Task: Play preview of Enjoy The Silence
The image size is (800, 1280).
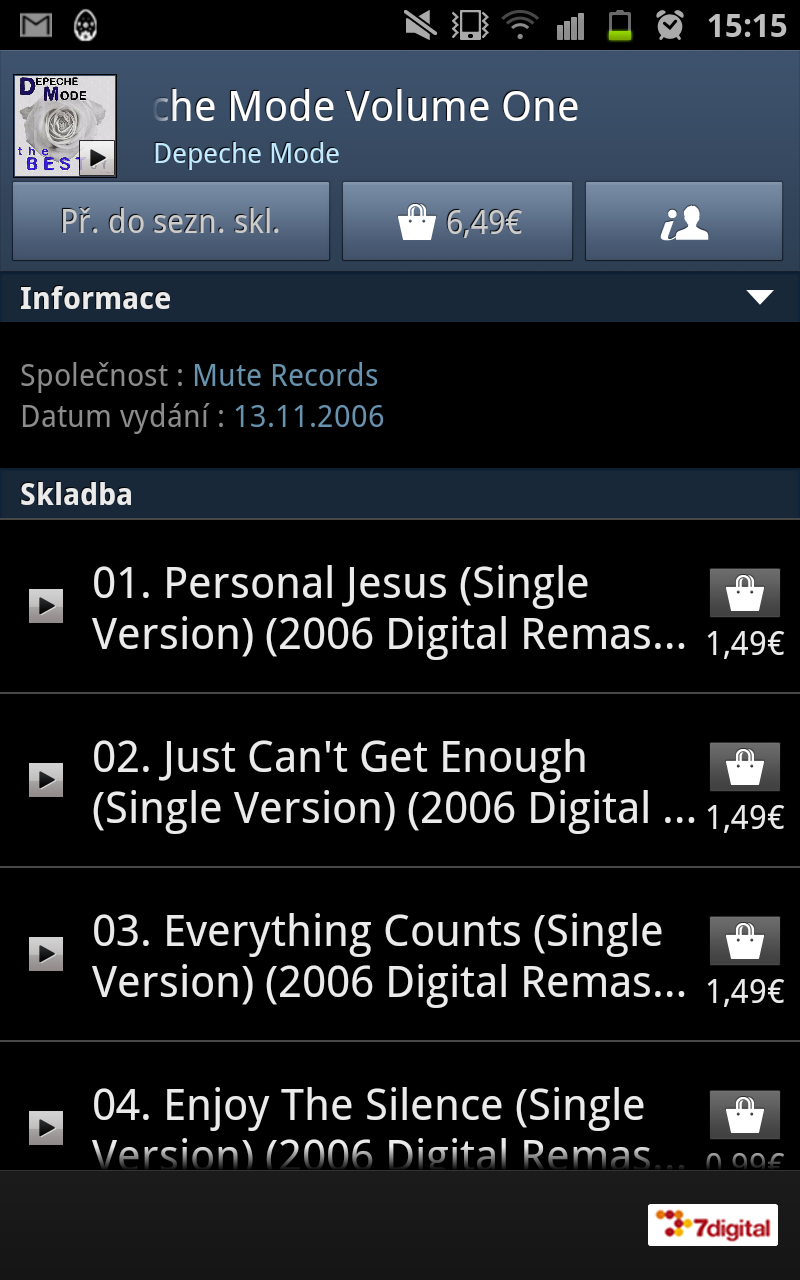Action: click(46, 1127)
